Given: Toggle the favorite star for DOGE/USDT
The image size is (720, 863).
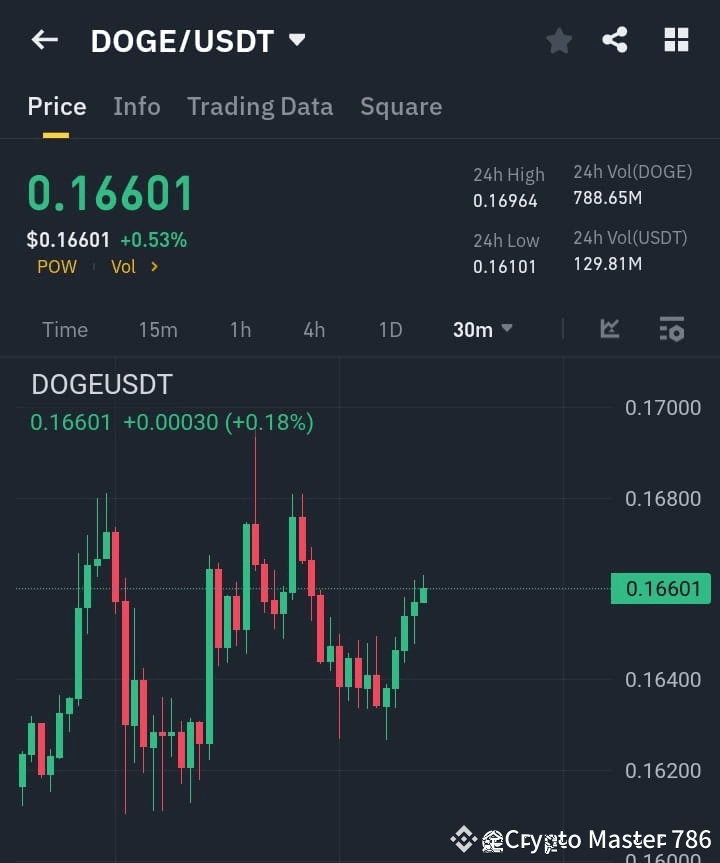Looking at the screenshot, I should (558, 40).
